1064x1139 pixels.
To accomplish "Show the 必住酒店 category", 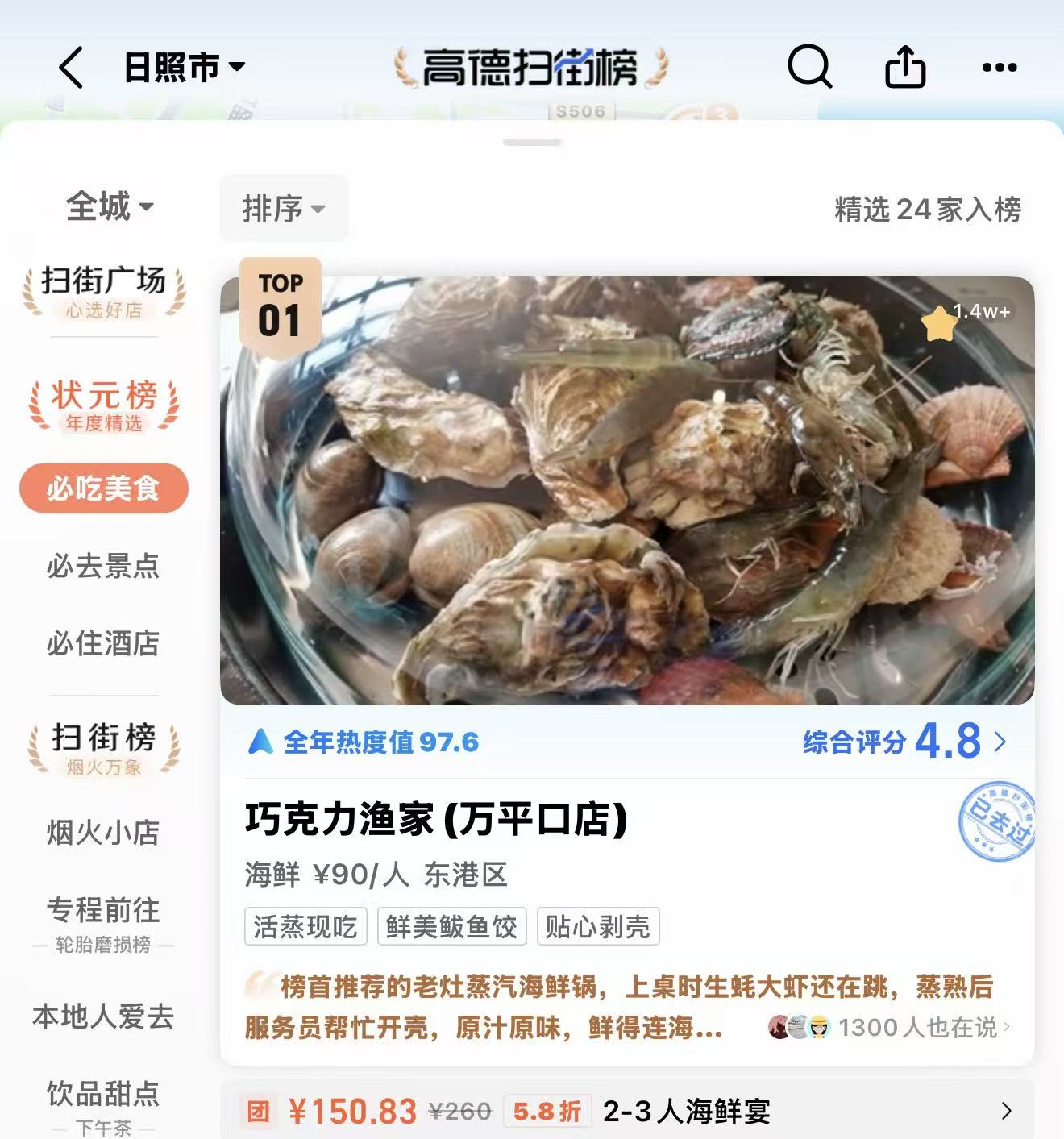I will pyautogui.click(x=104, y=643).
